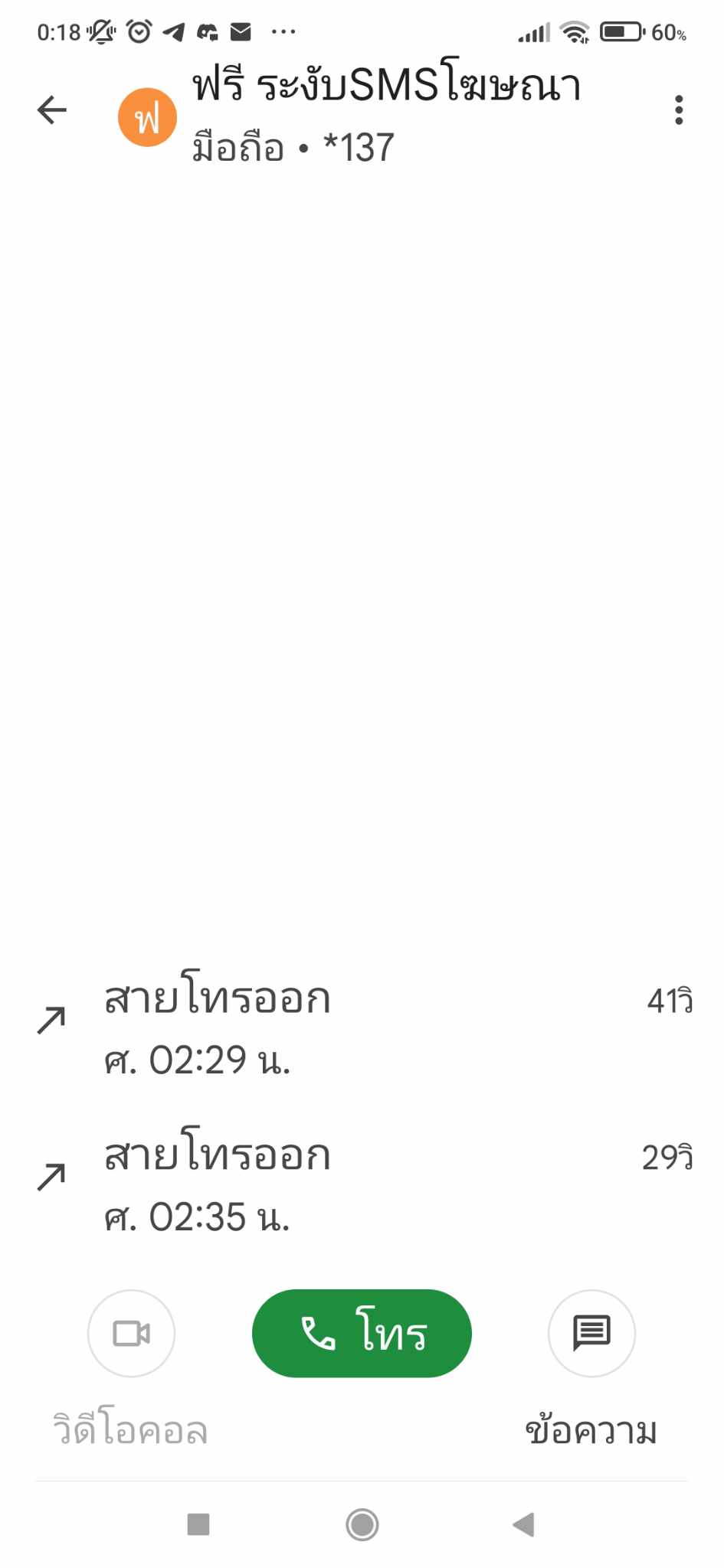Image resolution: width=724 pixels, height=1568 pixels.
Task: Open recent apps from the navigation bar
Action: tap(198, 1524)
